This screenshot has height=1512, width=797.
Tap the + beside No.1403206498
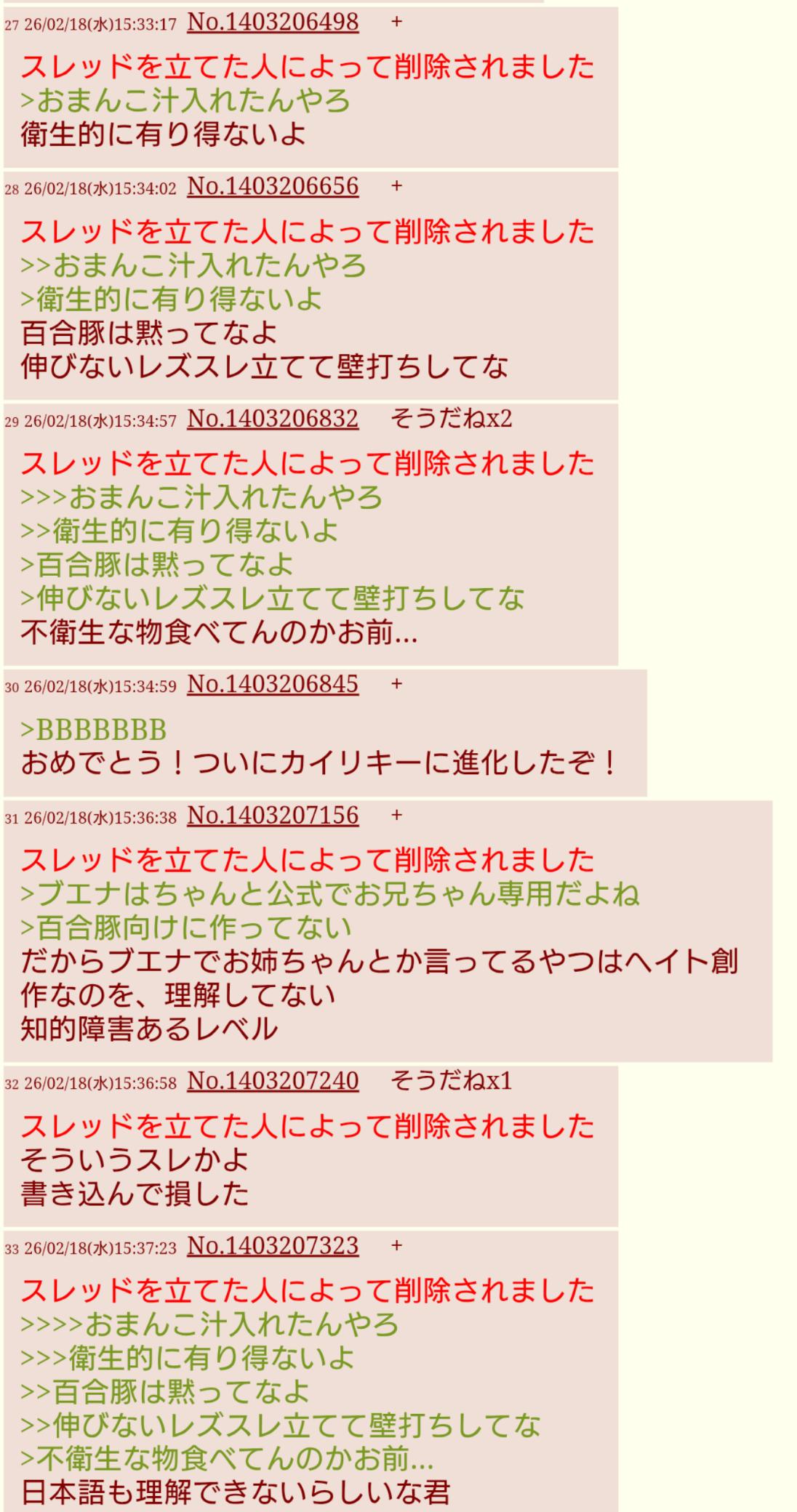pos(396,23)
